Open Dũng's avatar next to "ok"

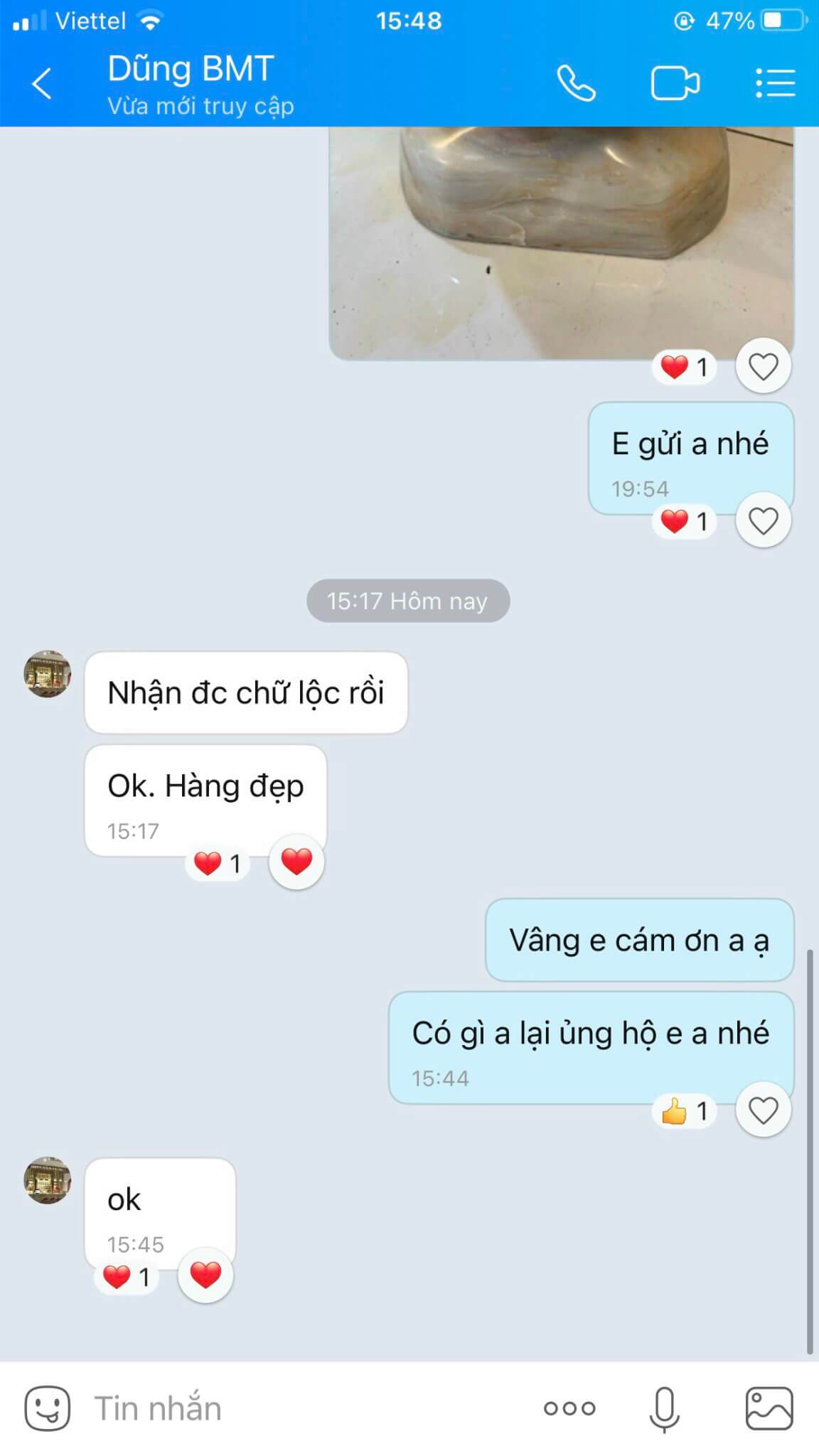(x=48, y=1180)
